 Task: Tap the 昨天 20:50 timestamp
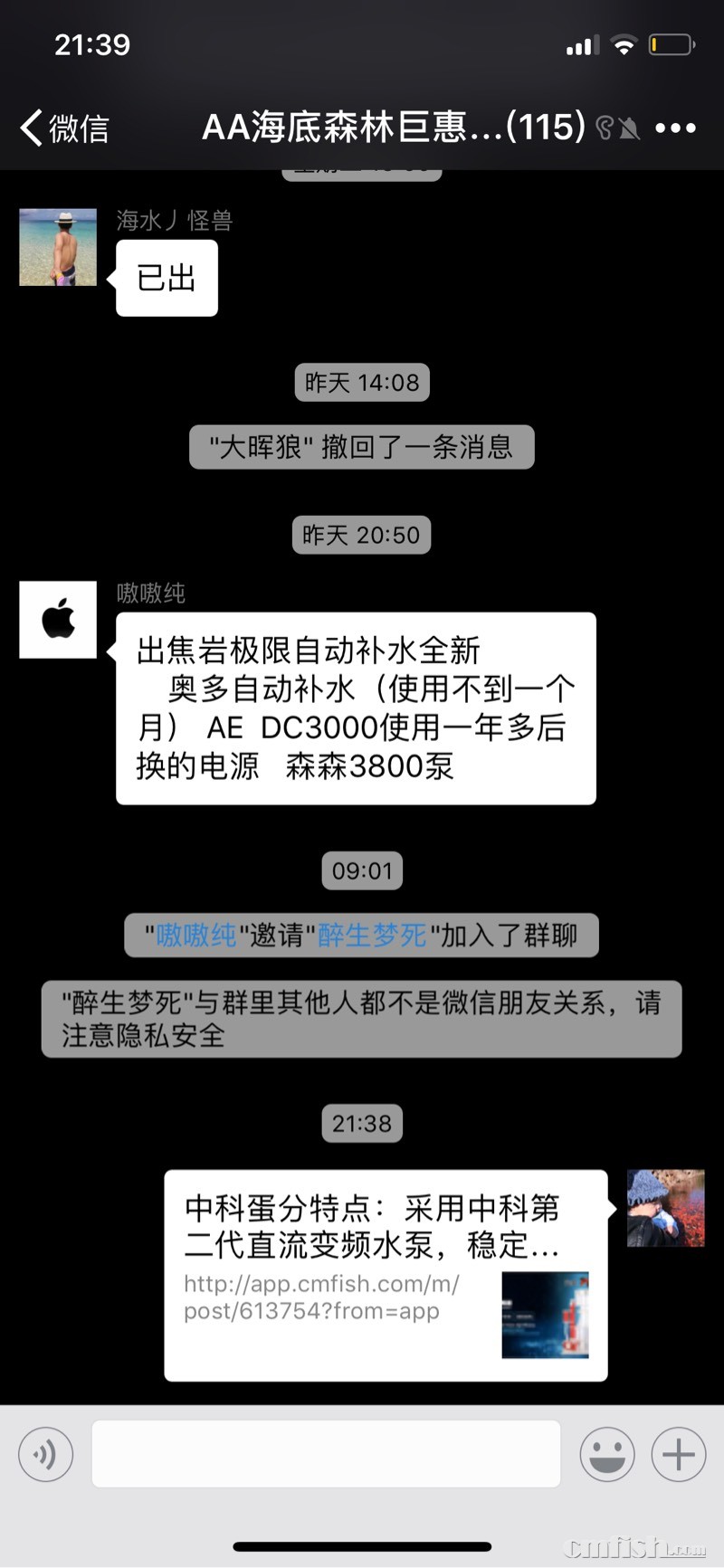click(x=361, y=535)
